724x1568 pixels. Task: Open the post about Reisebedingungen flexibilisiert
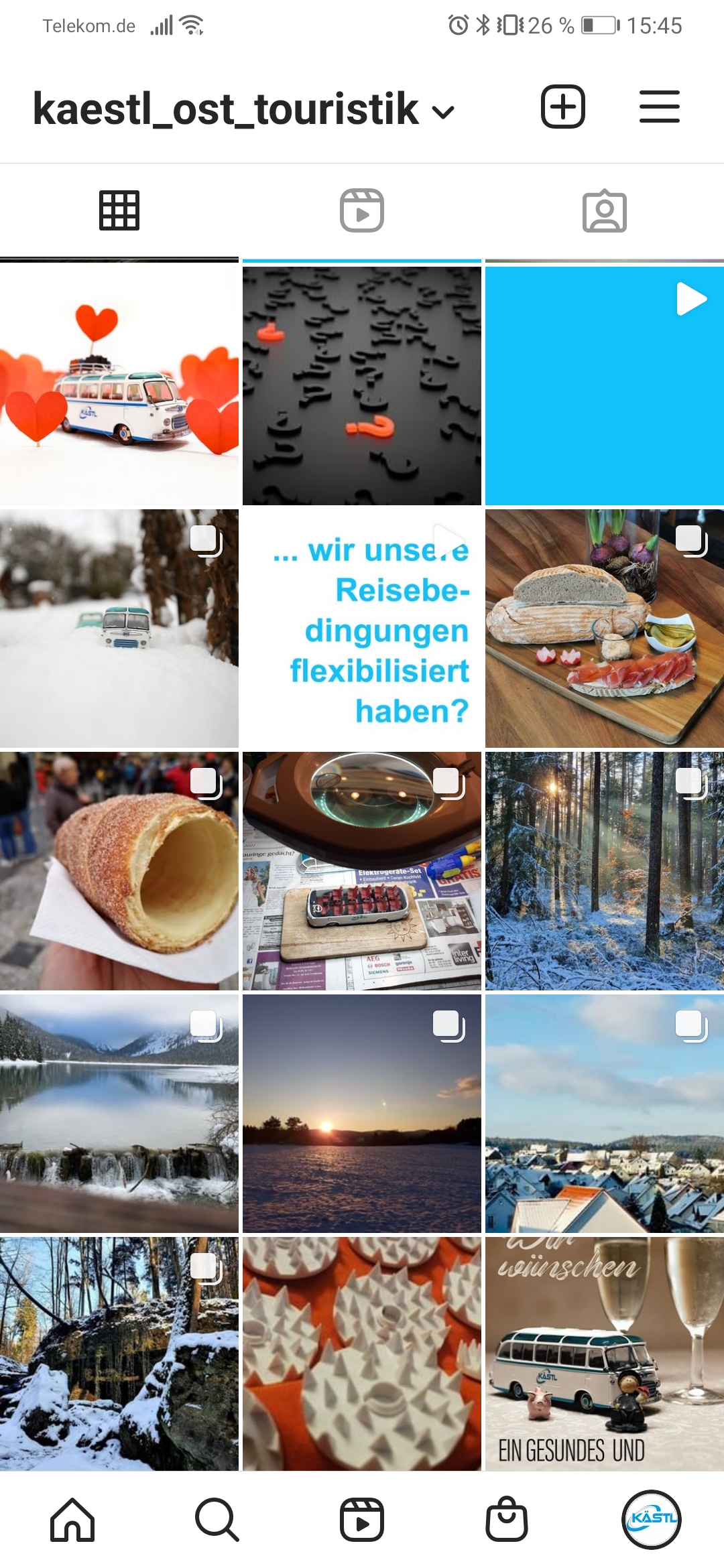point(362,629)
